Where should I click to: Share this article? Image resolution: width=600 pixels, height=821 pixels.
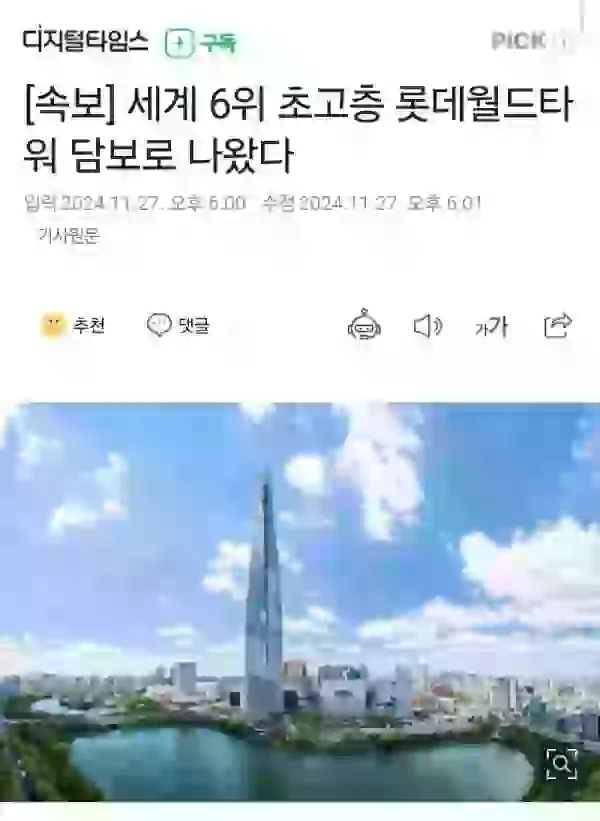click(x=557, y=325)
